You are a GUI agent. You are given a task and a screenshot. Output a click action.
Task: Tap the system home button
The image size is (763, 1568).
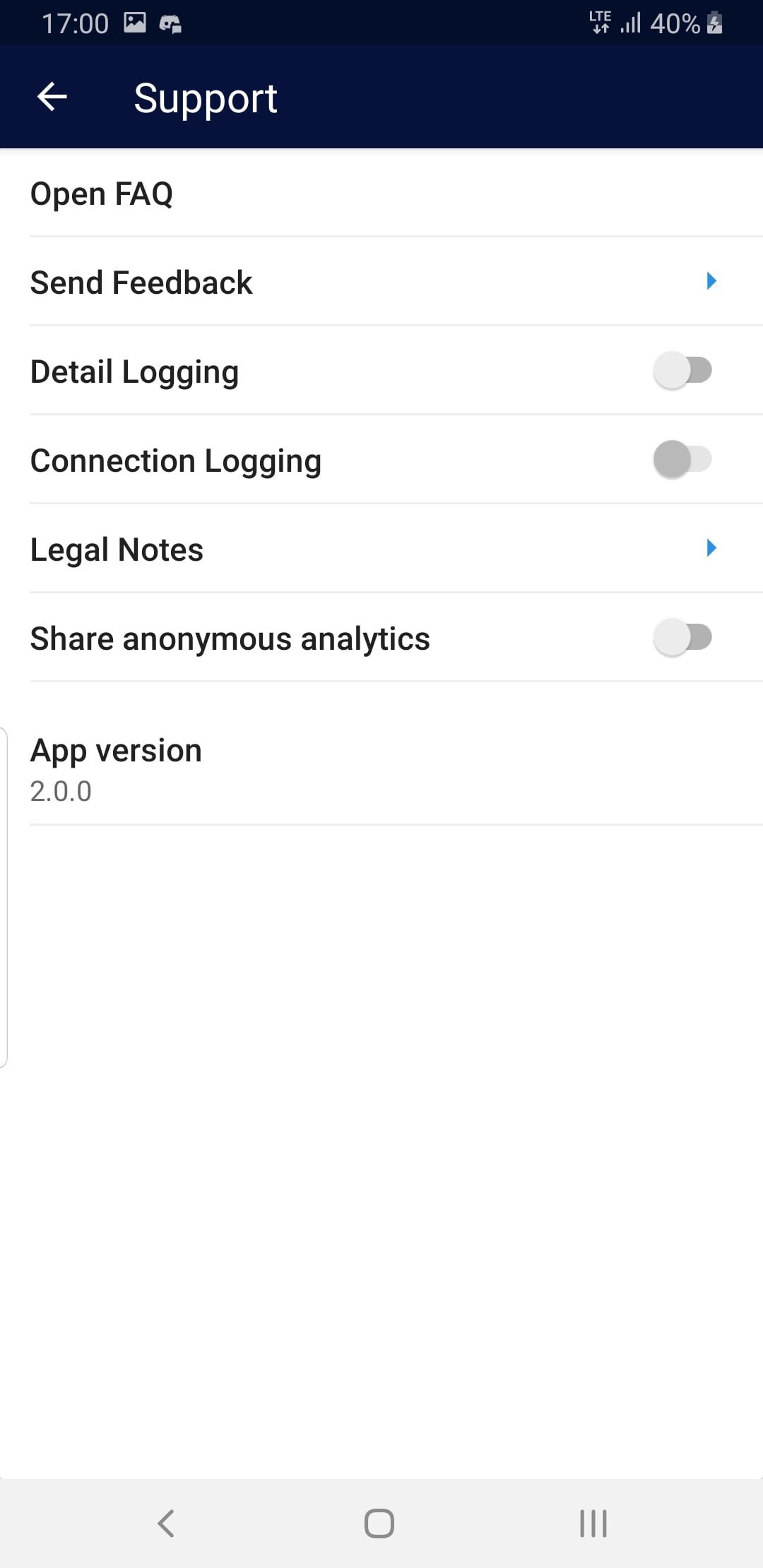(x=379, y=1523)
